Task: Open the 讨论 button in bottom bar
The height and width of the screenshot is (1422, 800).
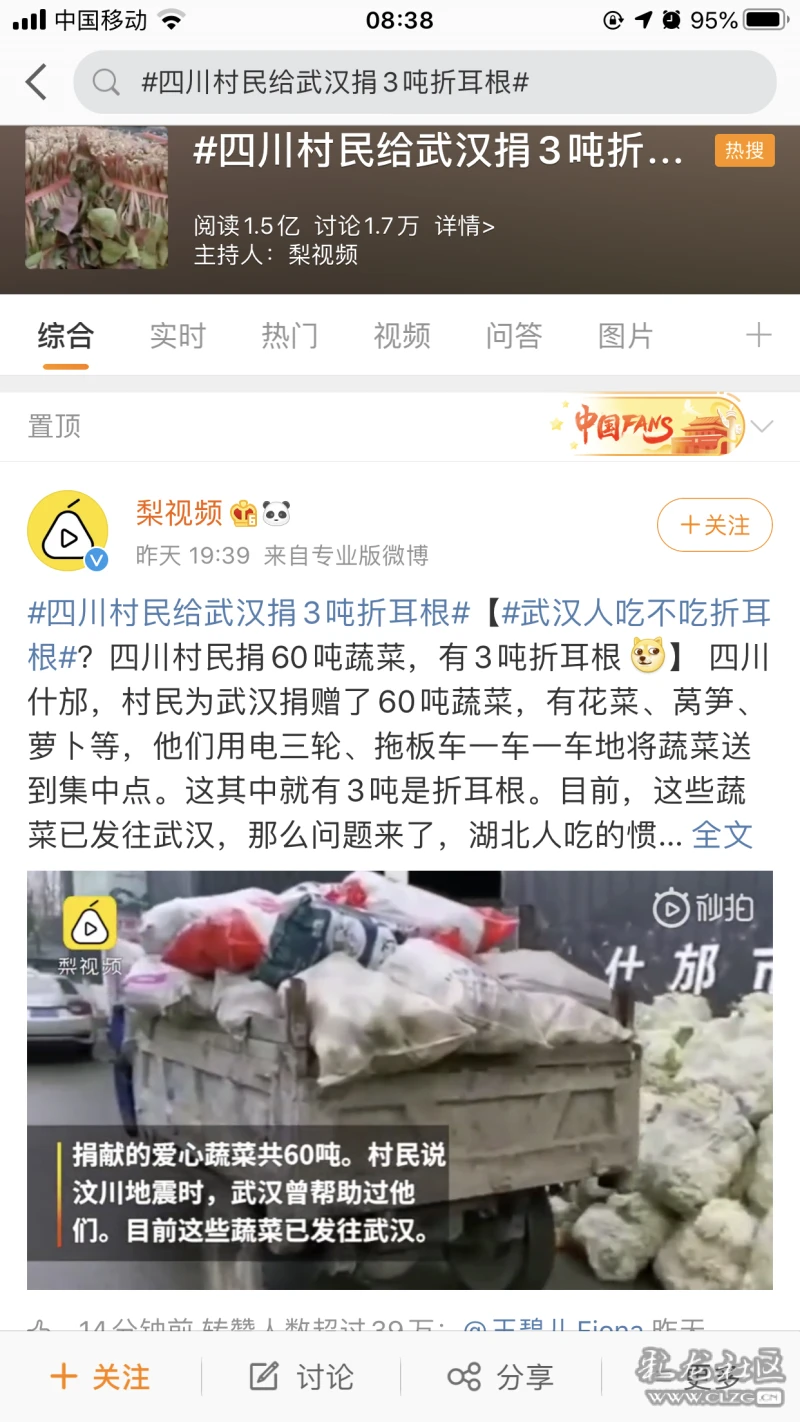Action: point(302,1377)
